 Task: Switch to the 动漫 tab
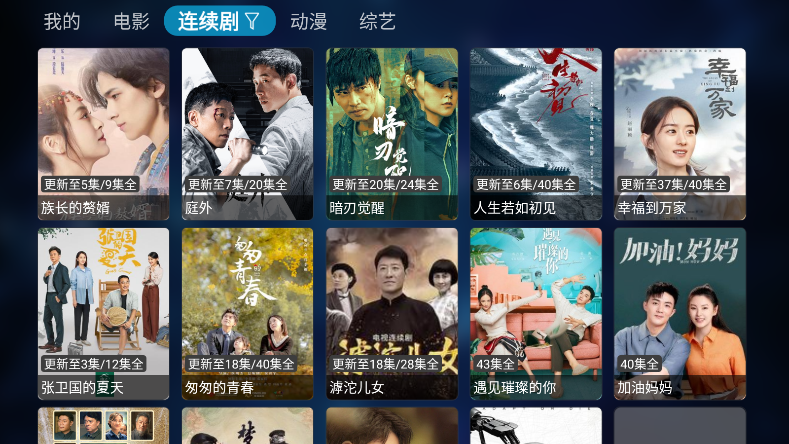click(x=308, y=21)
